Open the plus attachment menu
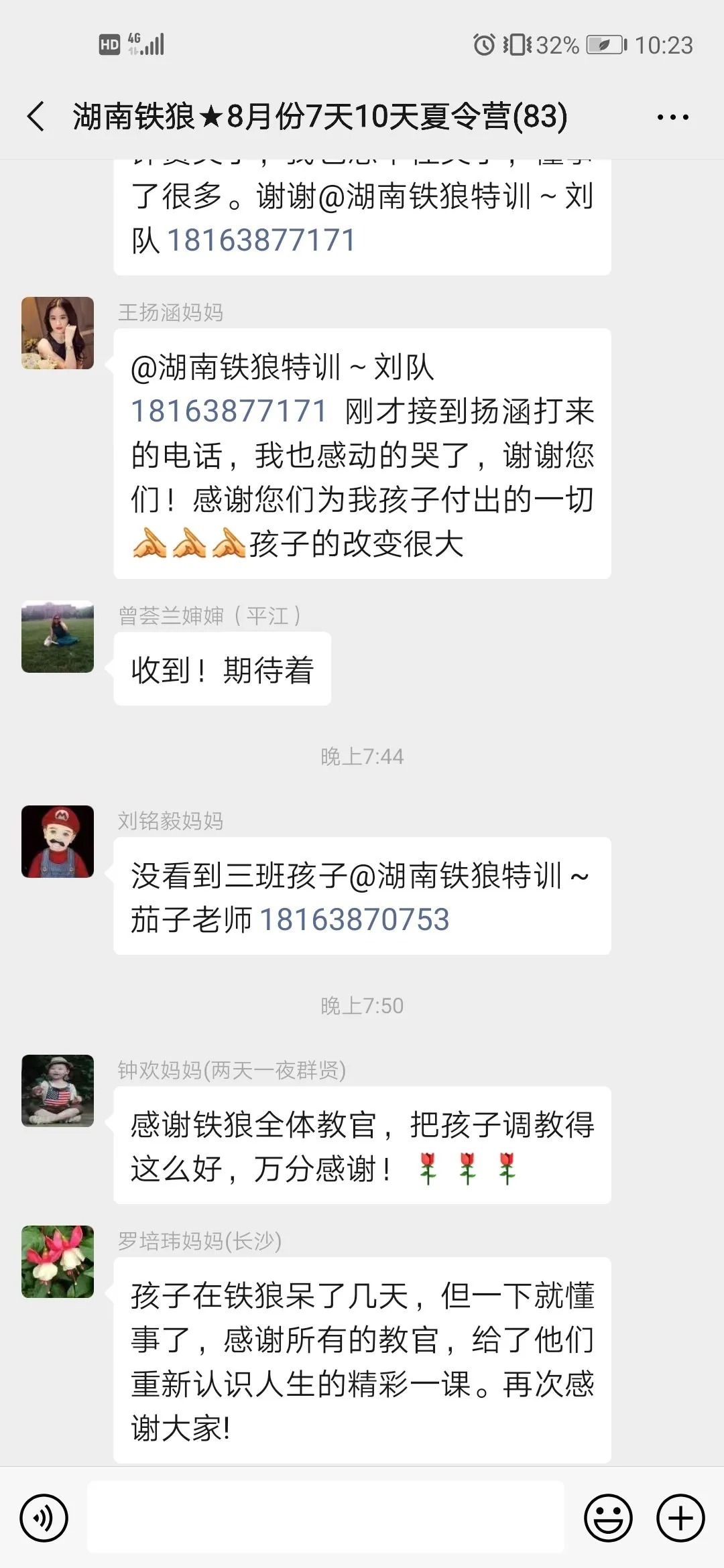This screenshot has width=724, height=1568. [680, 1518]
